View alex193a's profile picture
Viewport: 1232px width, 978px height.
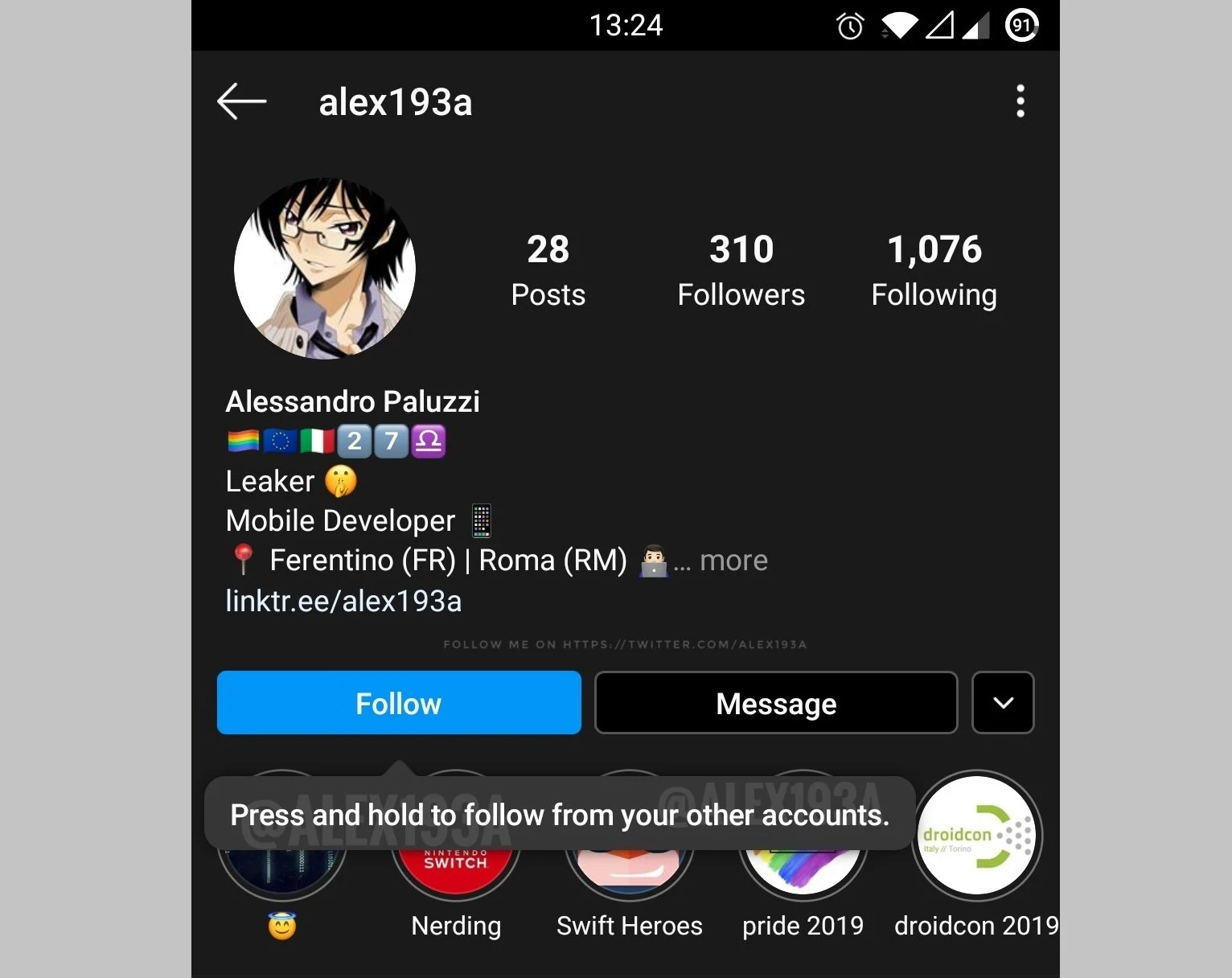pos(325,269)
